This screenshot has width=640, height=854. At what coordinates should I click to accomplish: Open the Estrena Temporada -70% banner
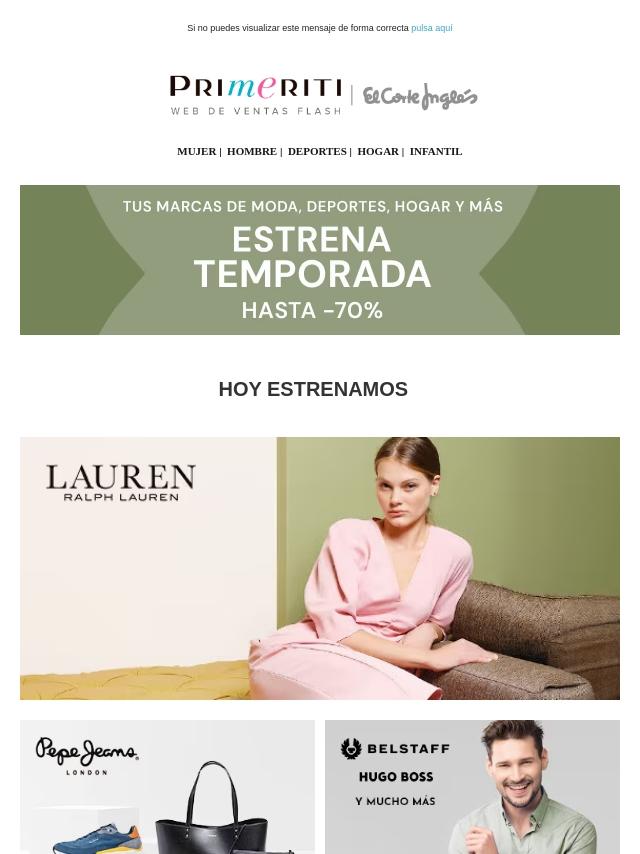[320, 260]
